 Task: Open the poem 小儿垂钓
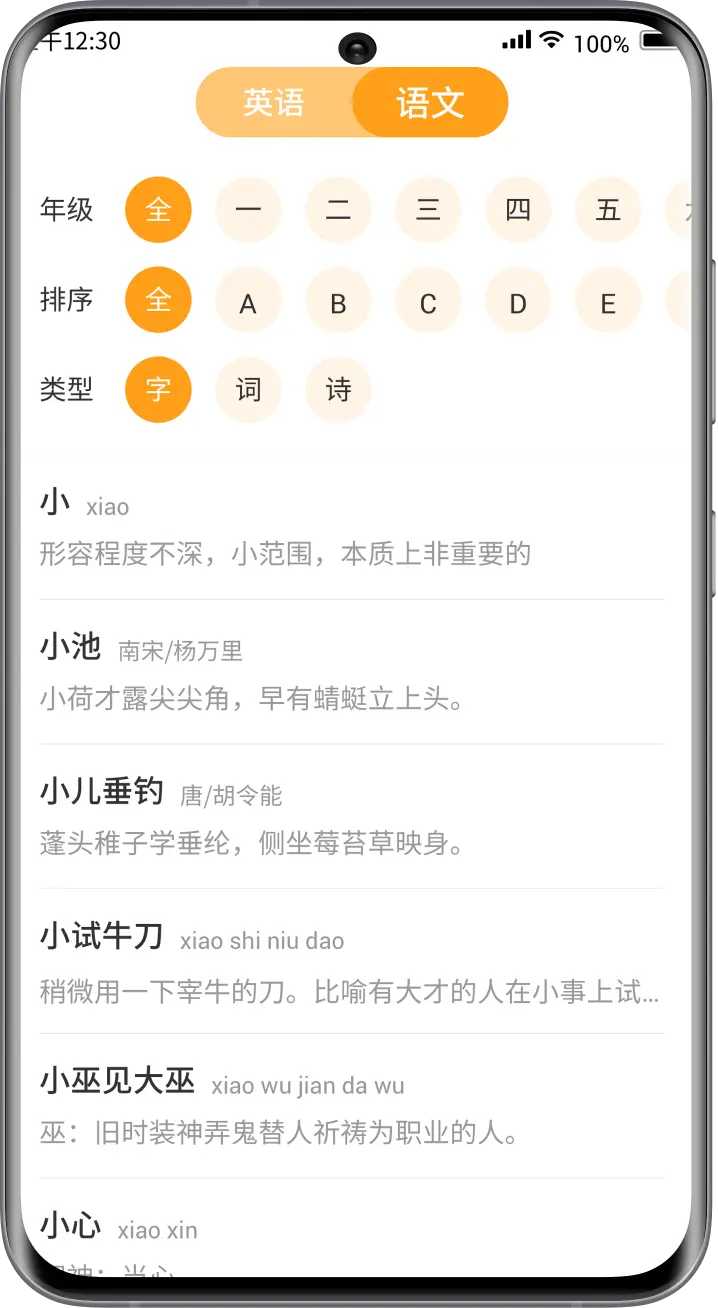pyautogui.click(x=350, y=817)
